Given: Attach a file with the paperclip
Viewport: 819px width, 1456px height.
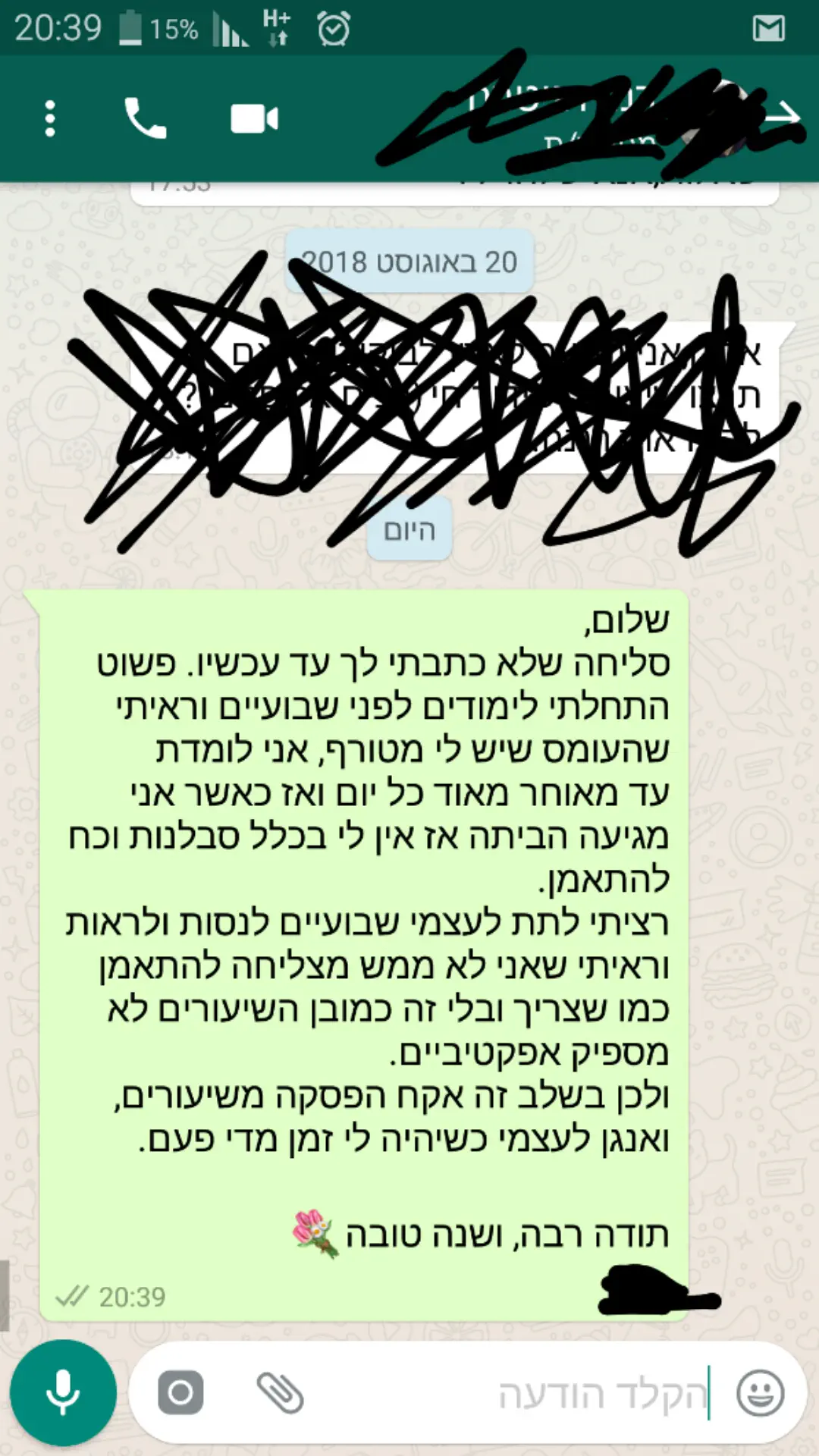Looking at the screenshot, I should click(280, 1392).
